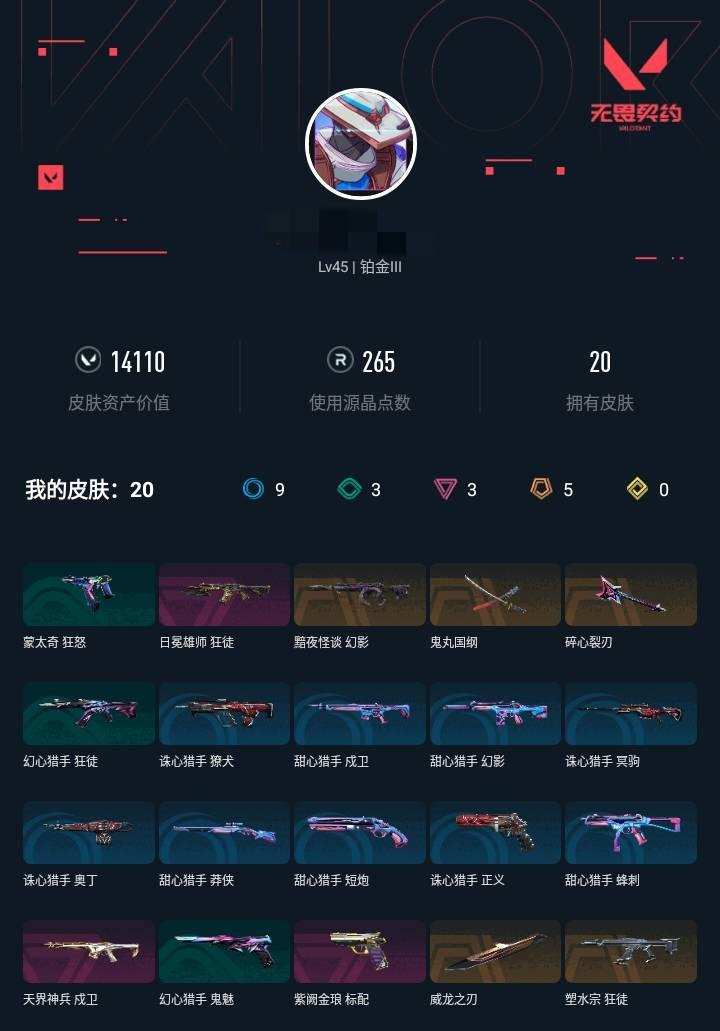720x1031 pixels.
Task: Open the 甜心猎手 蜂刺 skin card
Action: (632, 831)
